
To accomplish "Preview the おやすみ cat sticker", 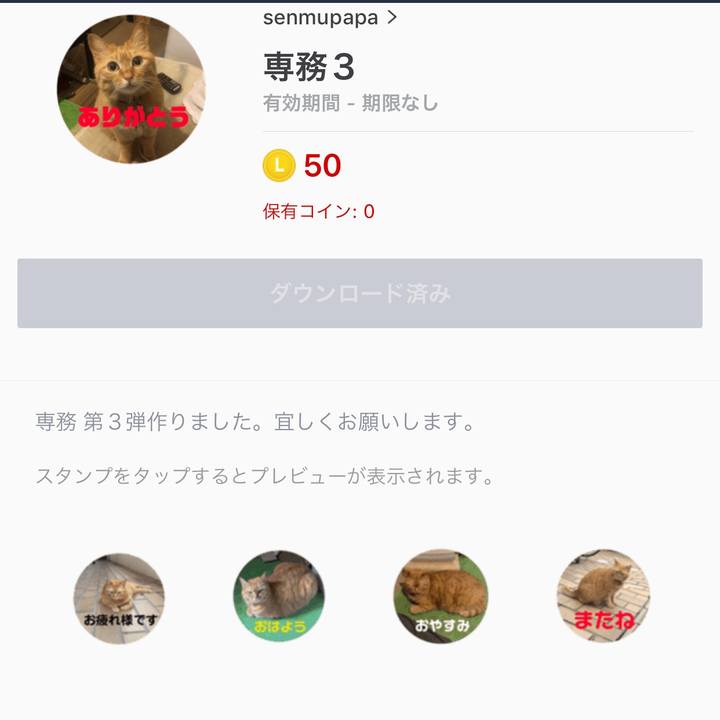I will click(440, 597).
